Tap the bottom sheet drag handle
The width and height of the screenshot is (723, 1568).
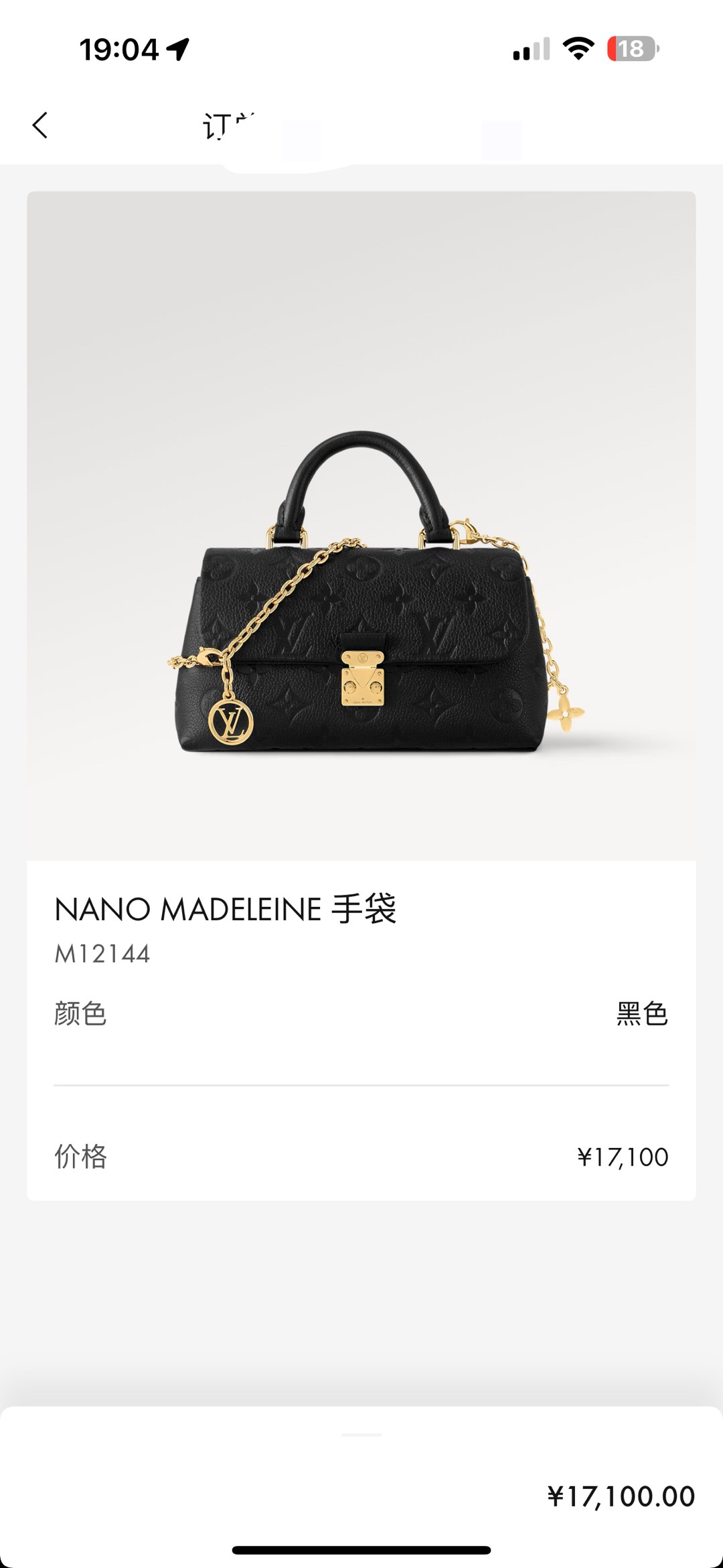(x=361, y=1435)
